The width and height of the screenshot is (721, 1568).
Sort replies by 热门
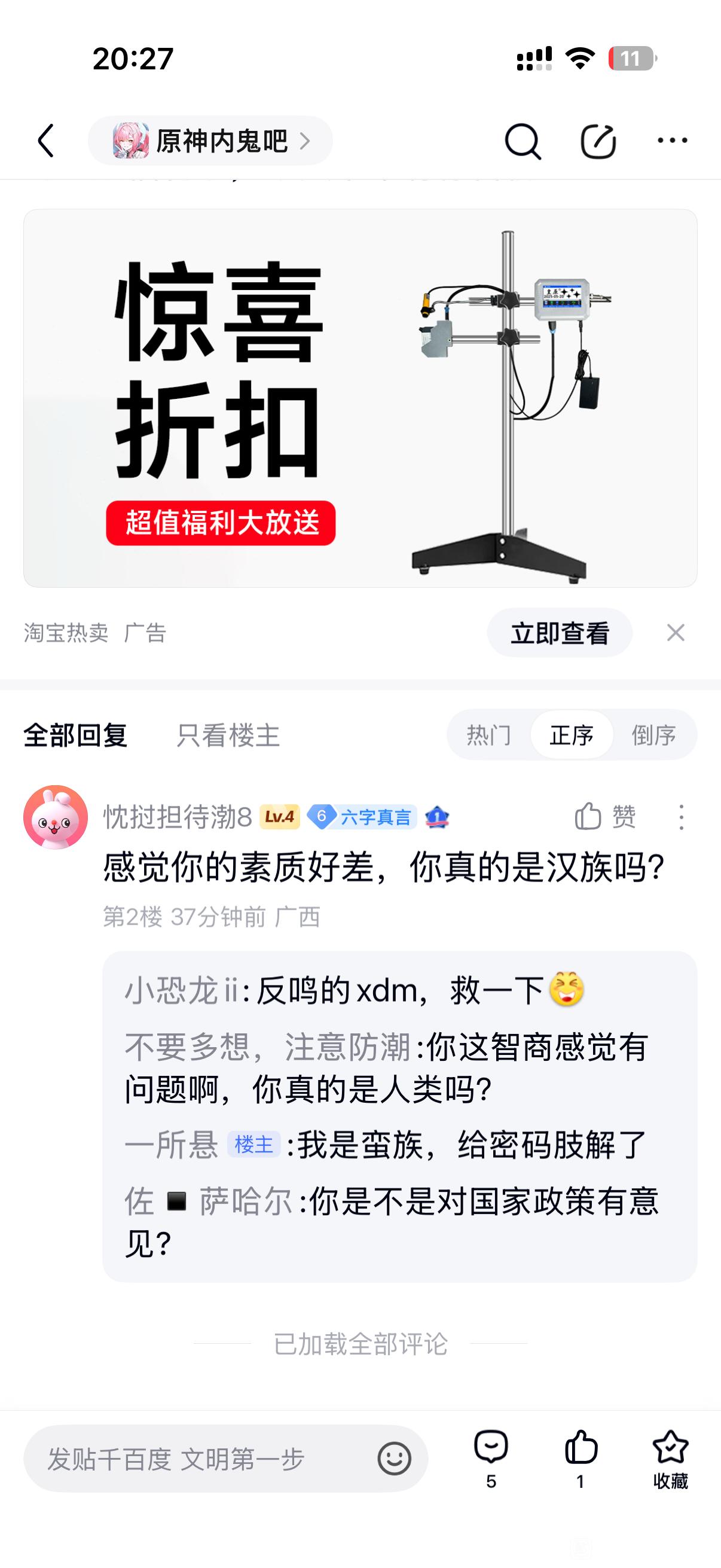(488, 736)
